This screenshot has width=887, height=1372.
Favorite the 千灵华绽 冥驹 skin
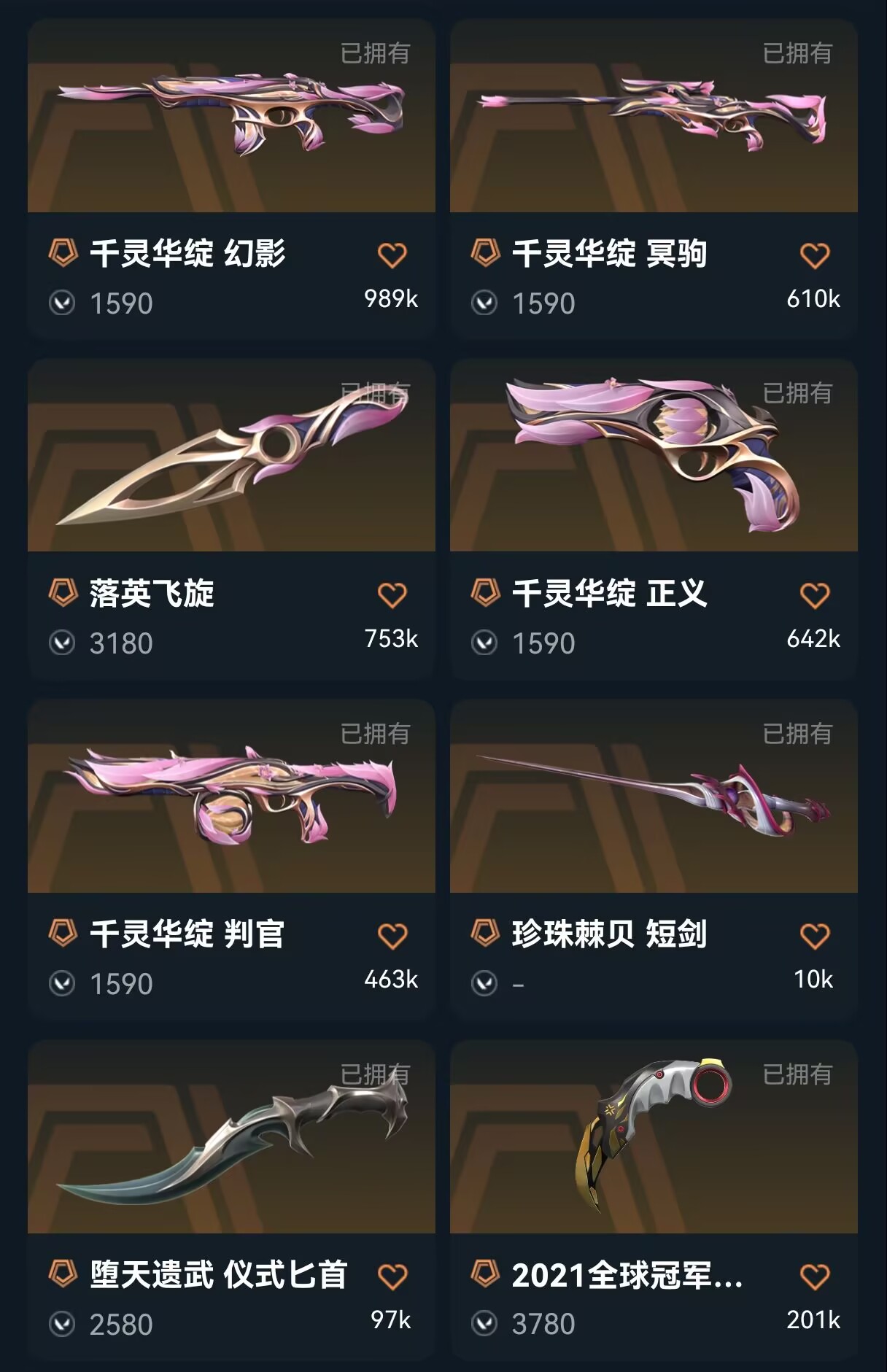[x=814, y=256]
